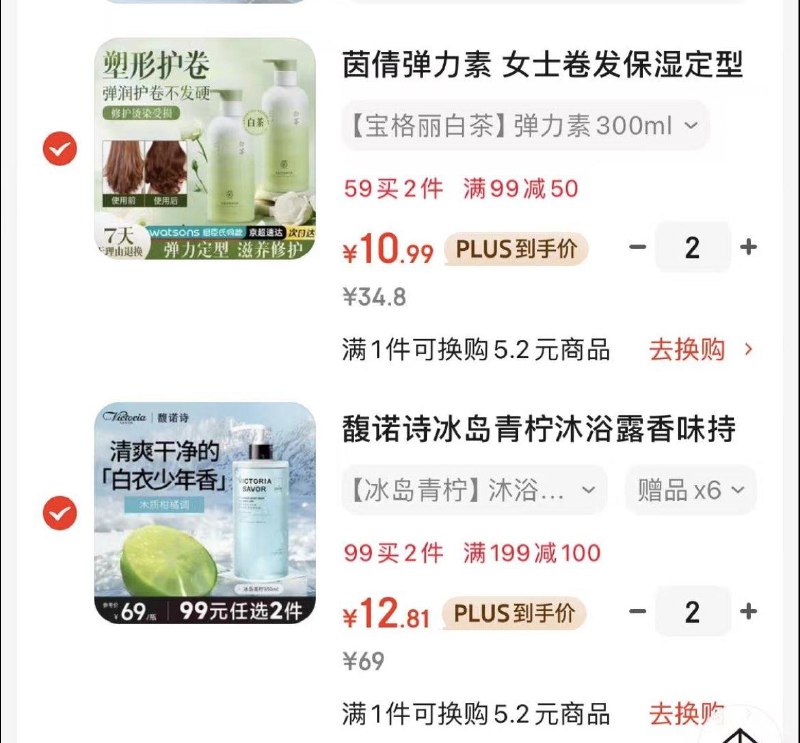
Task: Tap 去换购 under 馥诺诗沐浴露
Action: [690, 713]
